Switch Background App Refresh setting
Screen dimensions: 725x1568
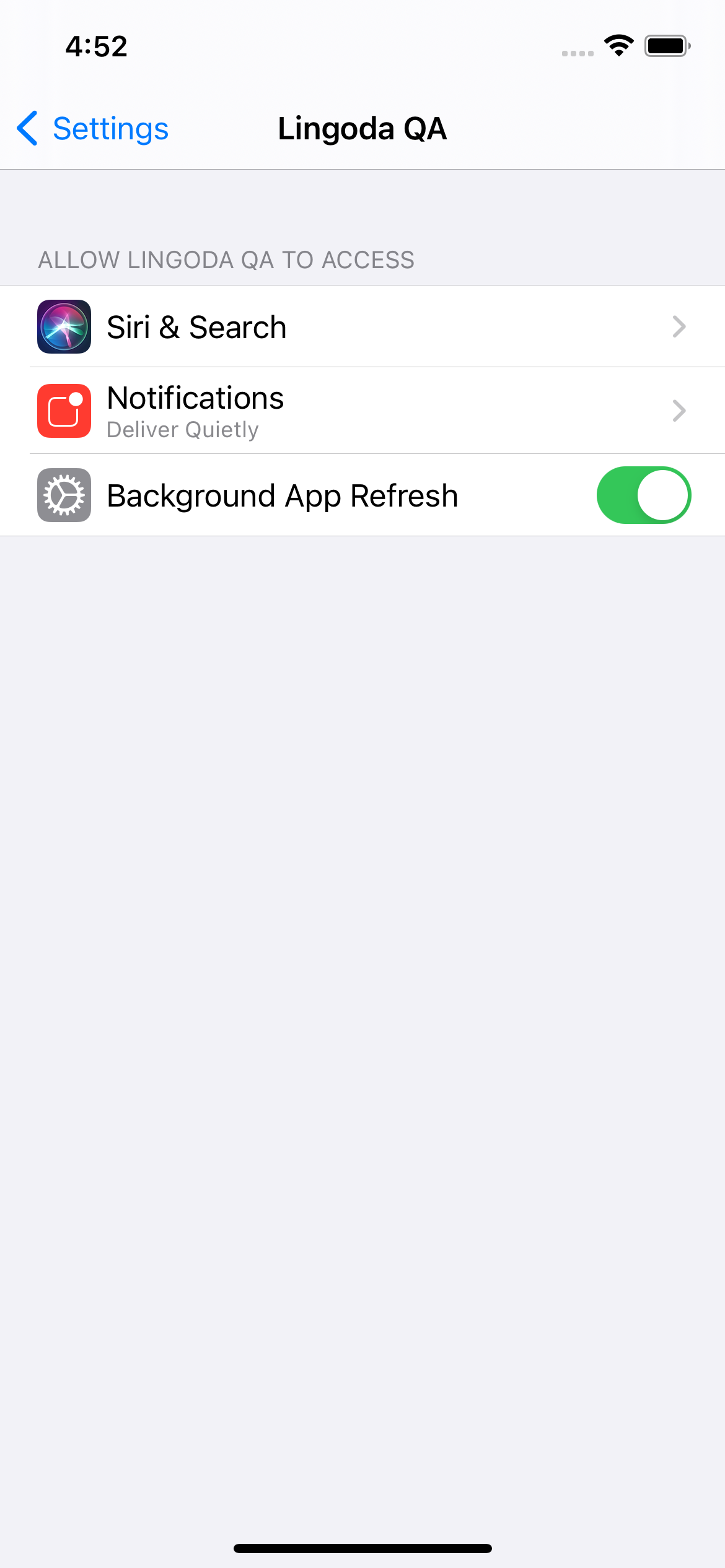coord(643,495)
